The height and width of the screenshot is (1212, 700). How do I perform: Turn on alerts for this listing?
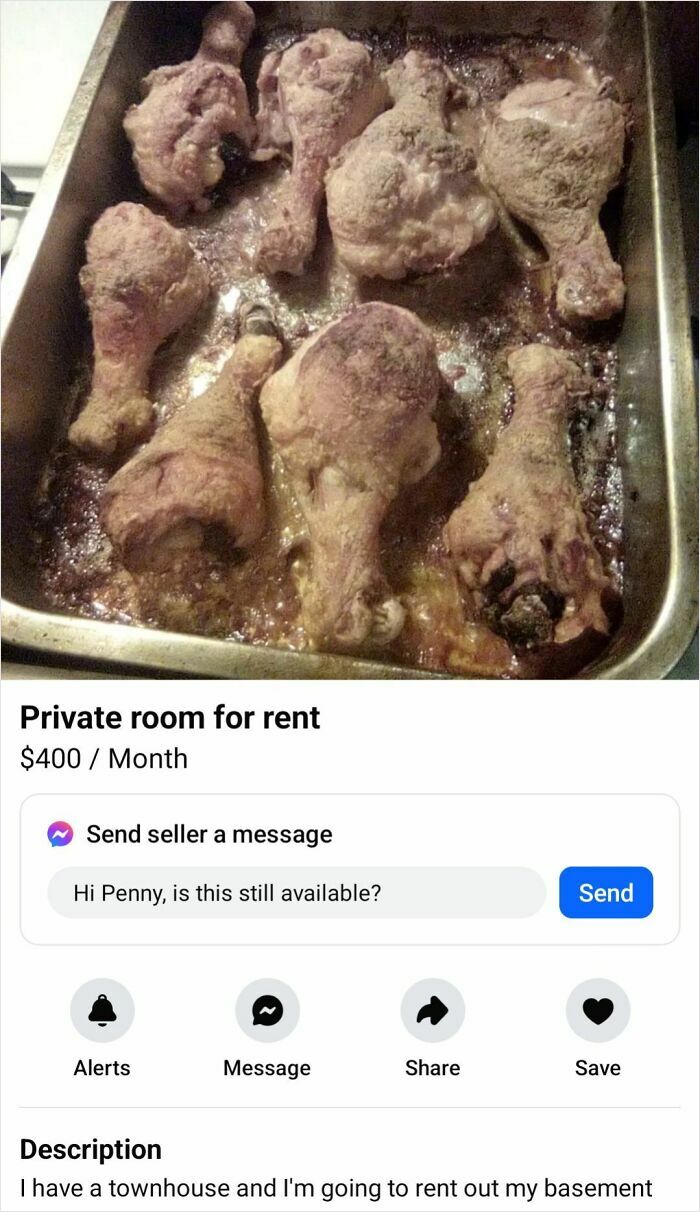(x=102, y=1011)
